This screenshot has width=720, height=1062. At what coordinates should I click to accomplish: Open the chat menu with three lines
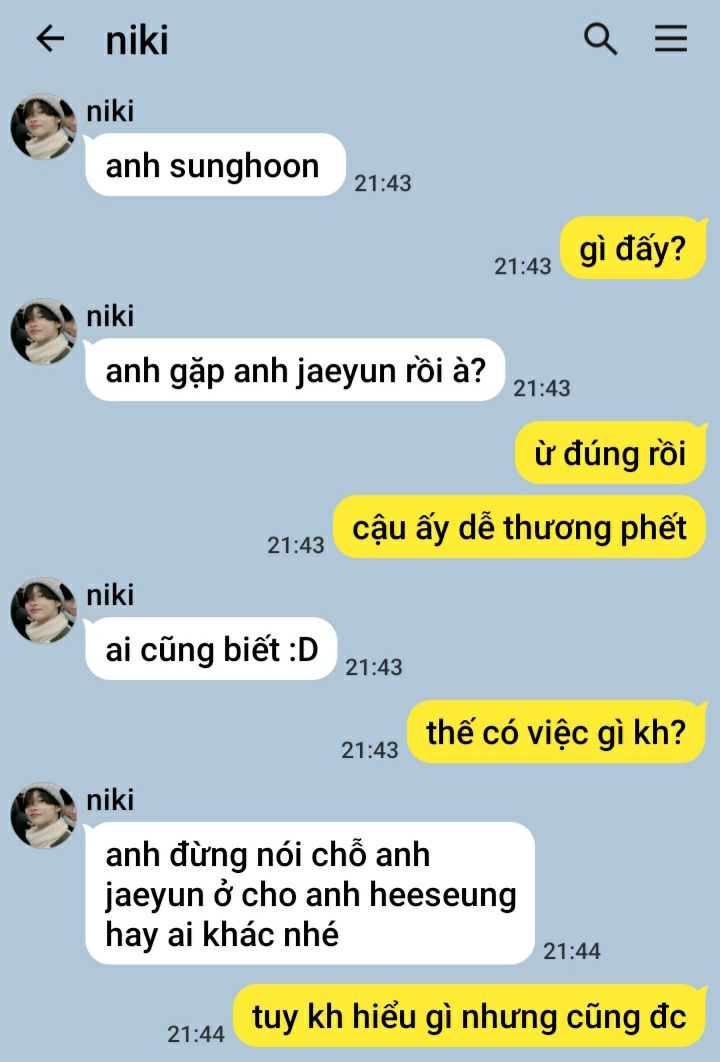click(670, 39)
